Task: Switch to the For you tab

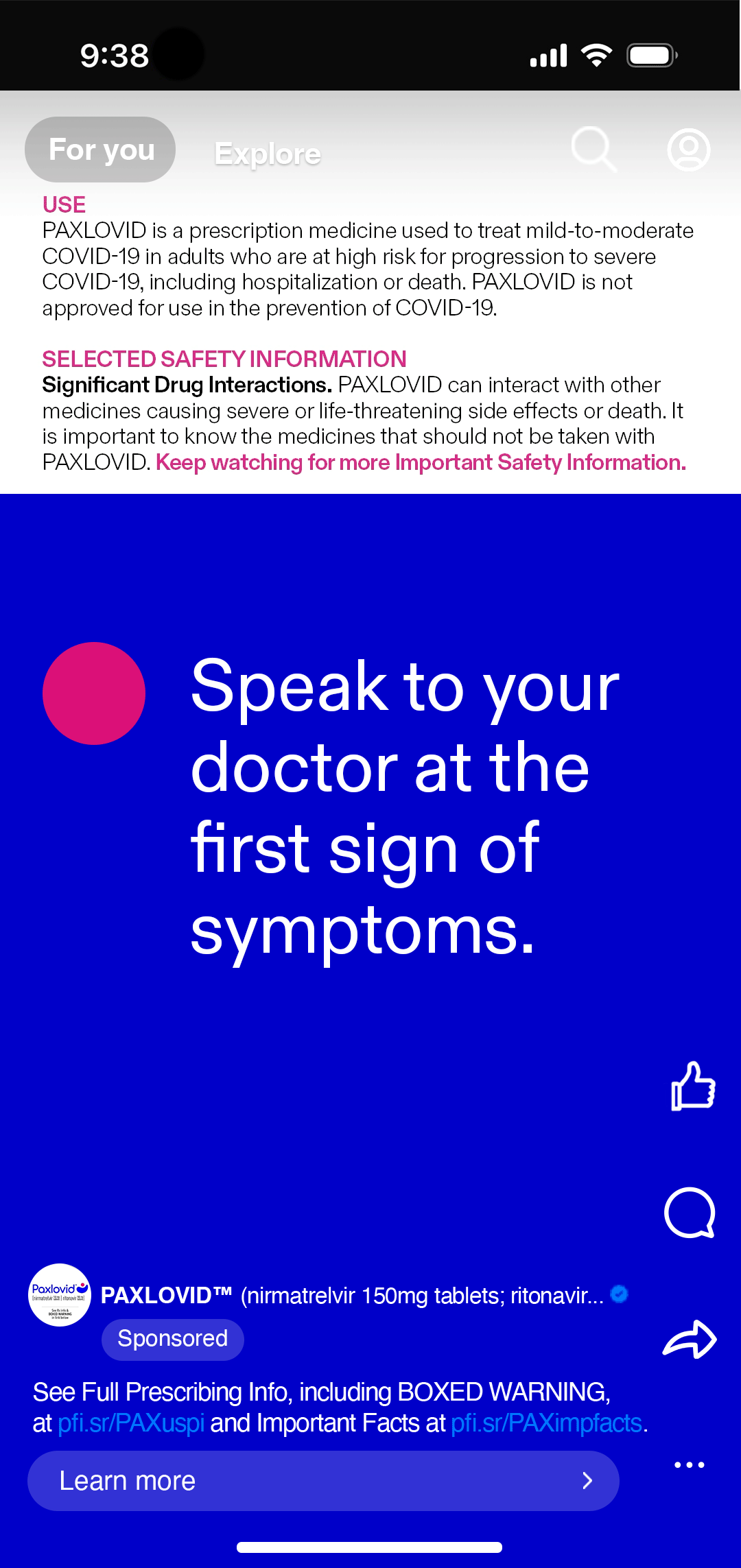Action: (100, 150)
